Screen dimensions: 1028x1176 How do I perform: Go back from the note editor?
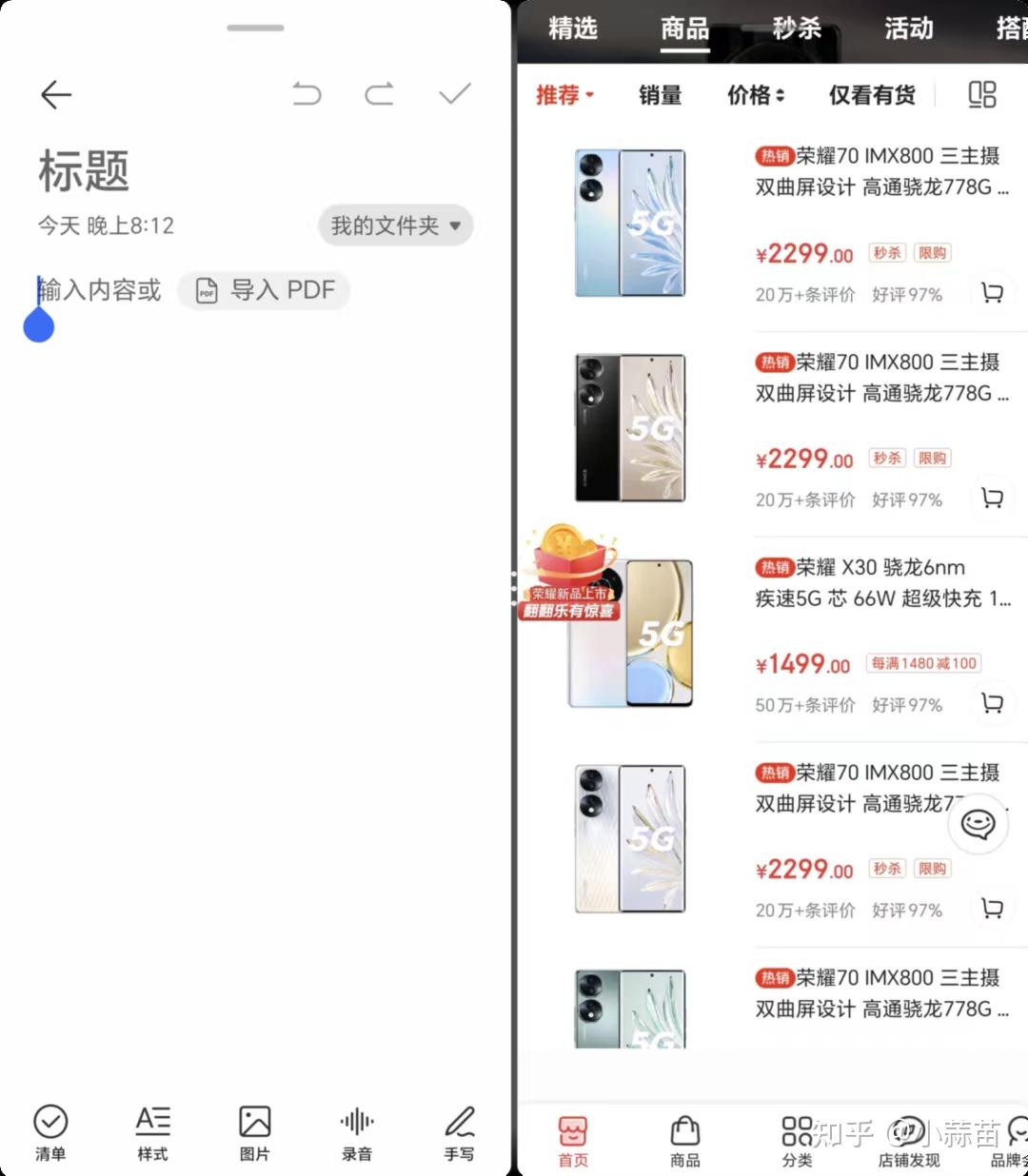(56, 94)
